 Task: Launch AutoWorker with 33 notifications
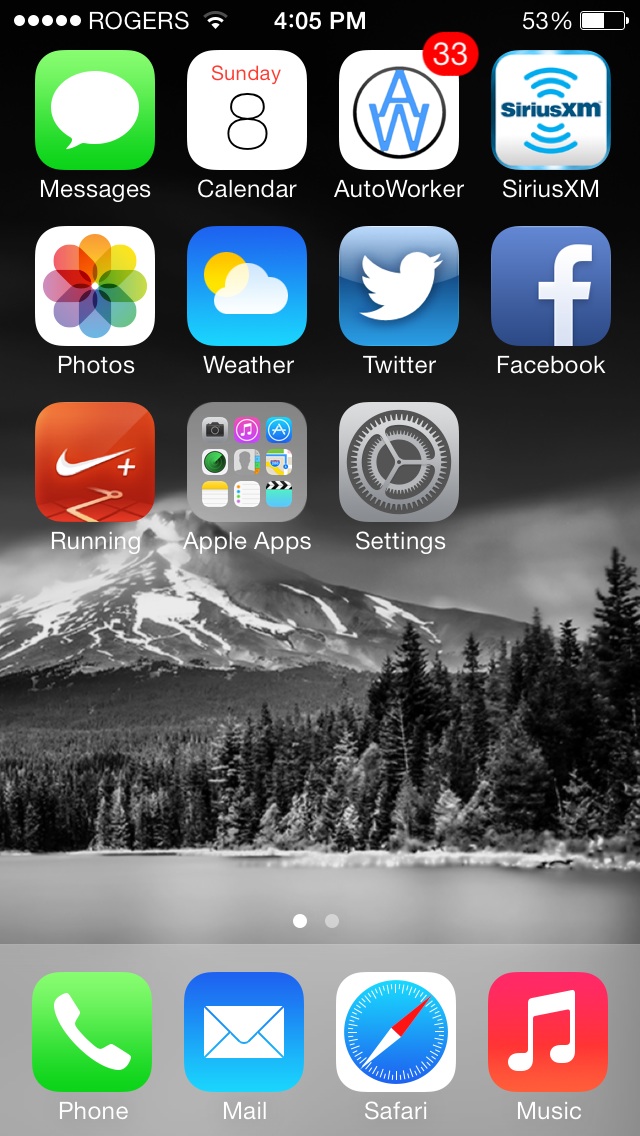(x=399, y=110)
